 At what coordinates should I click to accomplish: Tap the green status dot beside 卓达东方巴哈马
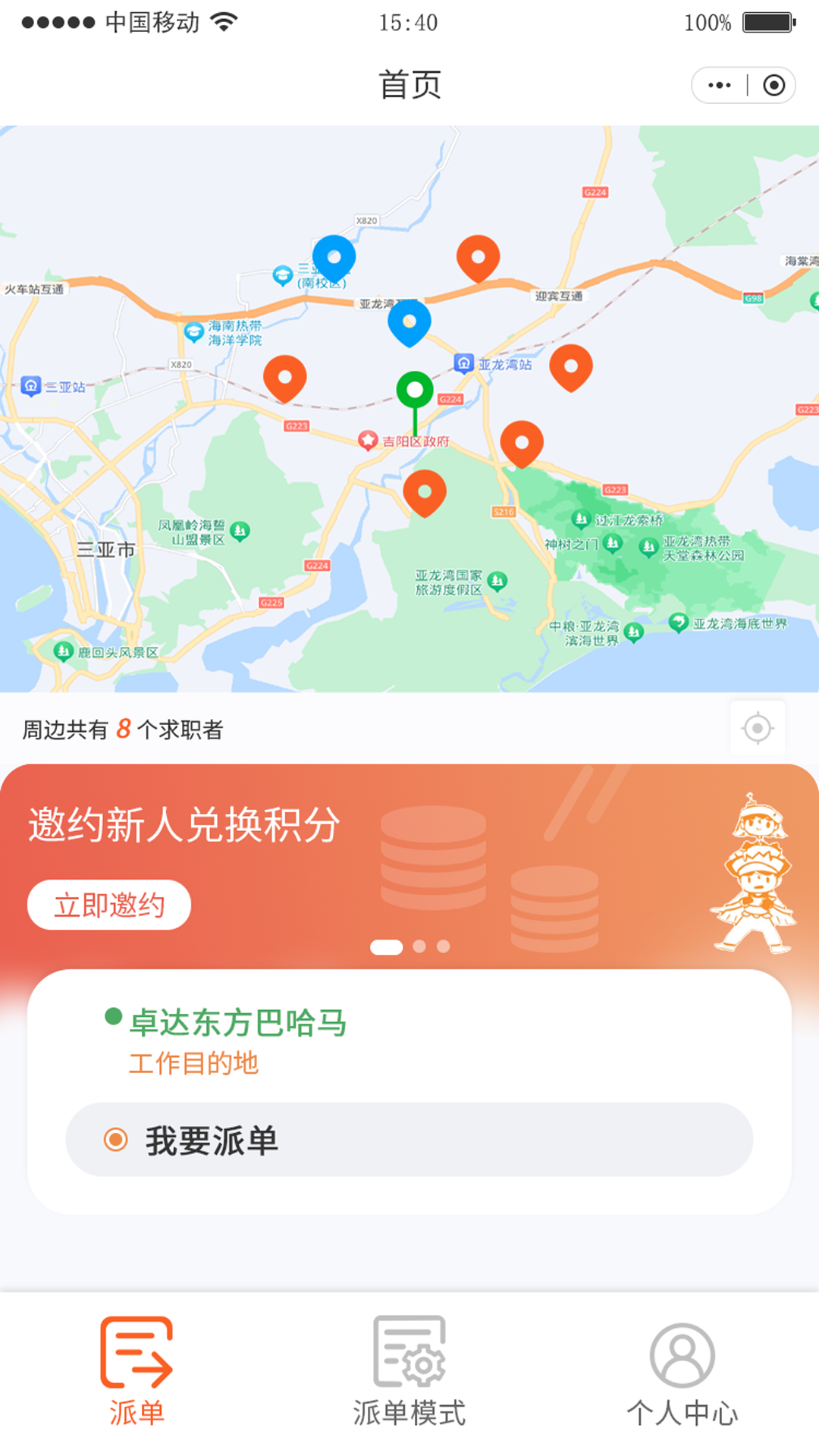[x=114, y=1015]
